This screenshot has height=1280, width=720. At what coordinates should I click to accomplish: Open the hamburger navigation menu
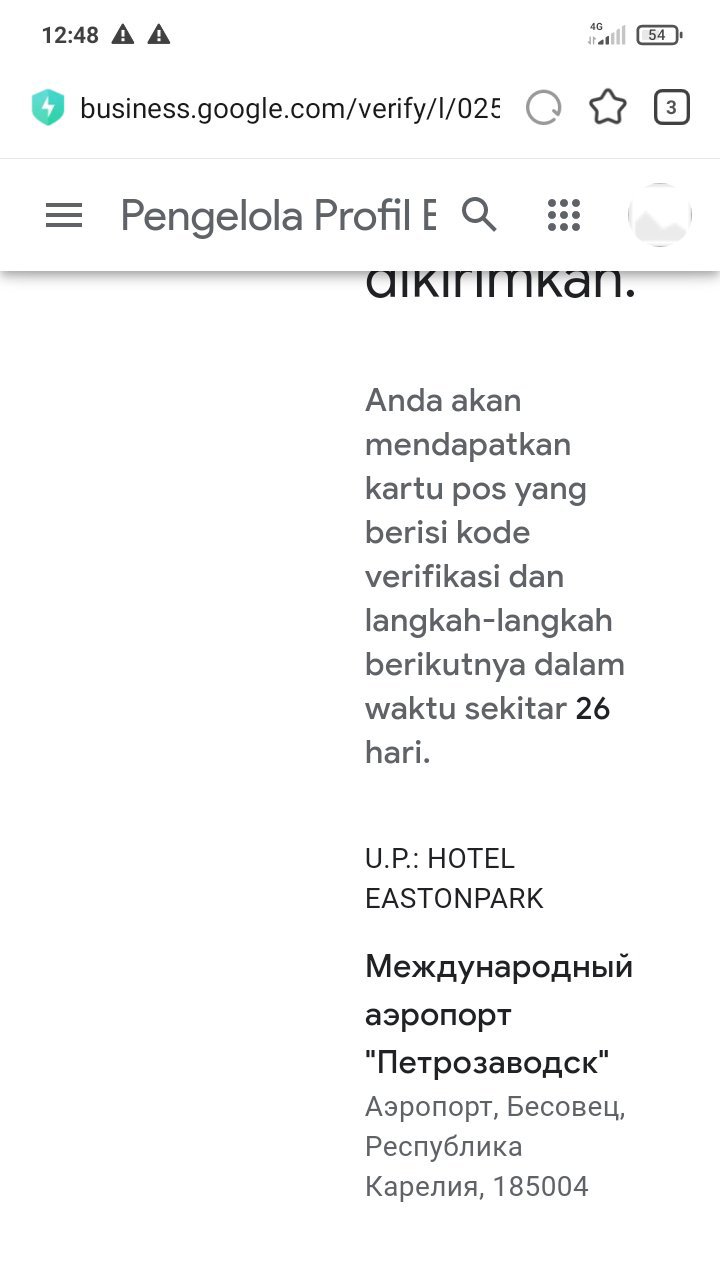tap(64, 215)
